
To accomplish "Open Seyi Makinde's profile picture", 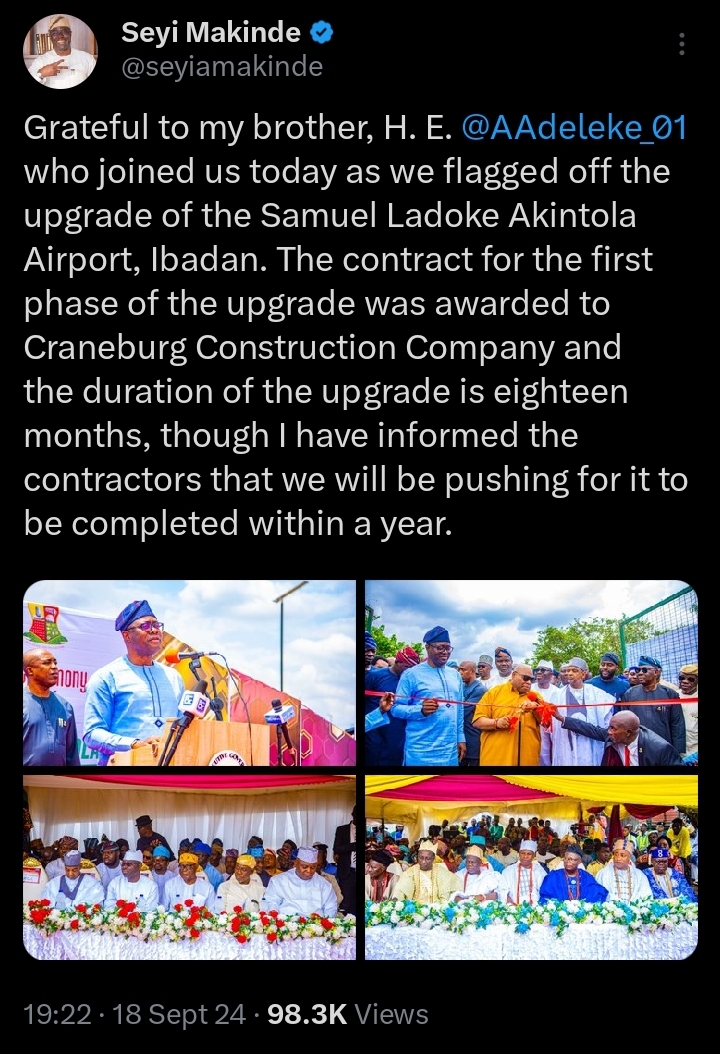I will [60, 51].
